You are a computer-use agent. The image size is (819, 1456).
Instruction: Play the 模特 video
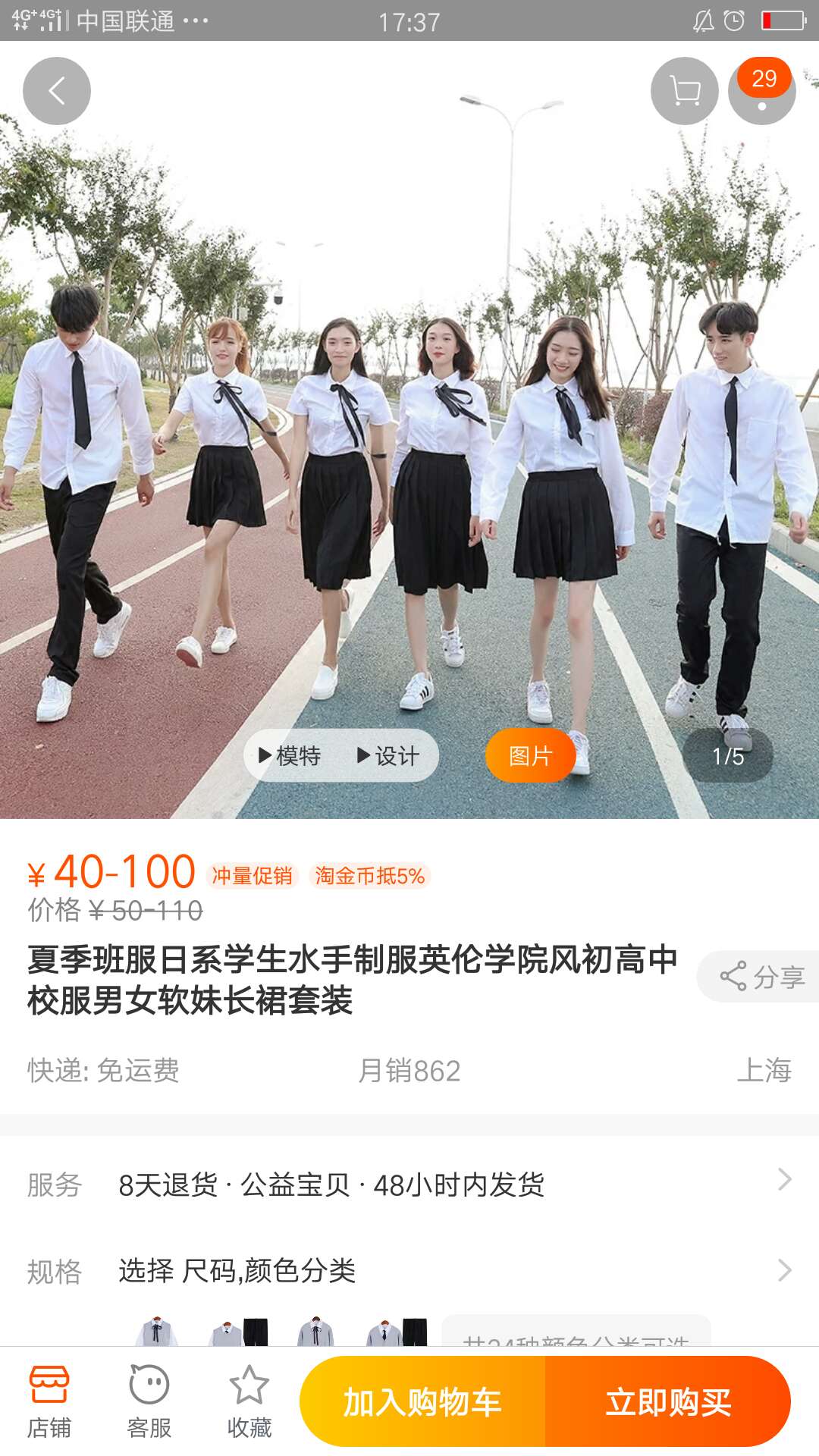point(290,755)
